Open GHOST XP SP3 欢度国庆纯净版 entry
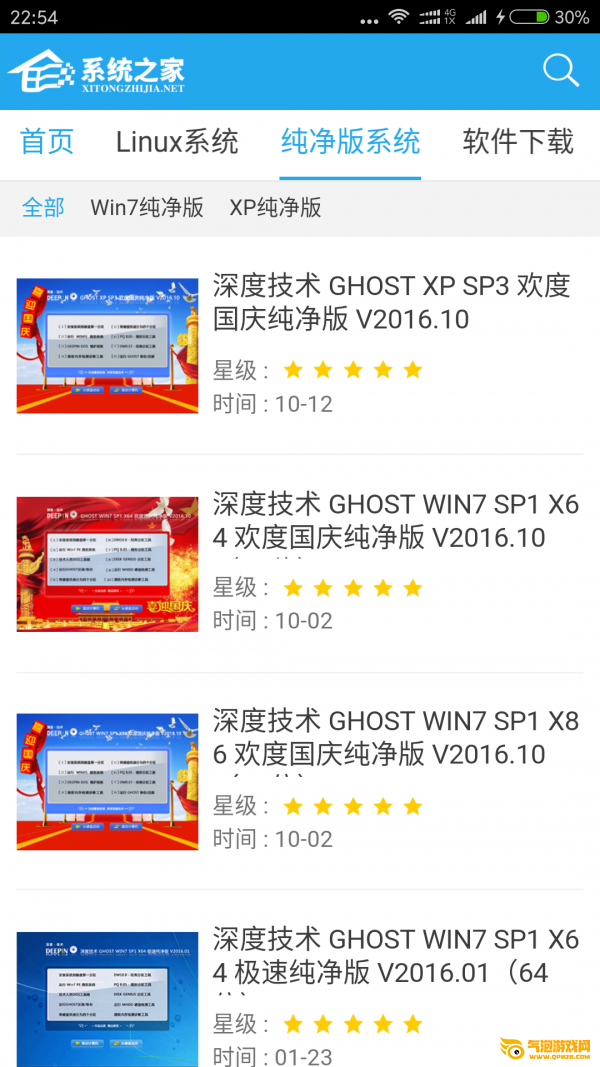This screenshot has height=1067, width=600. [300, 346]
